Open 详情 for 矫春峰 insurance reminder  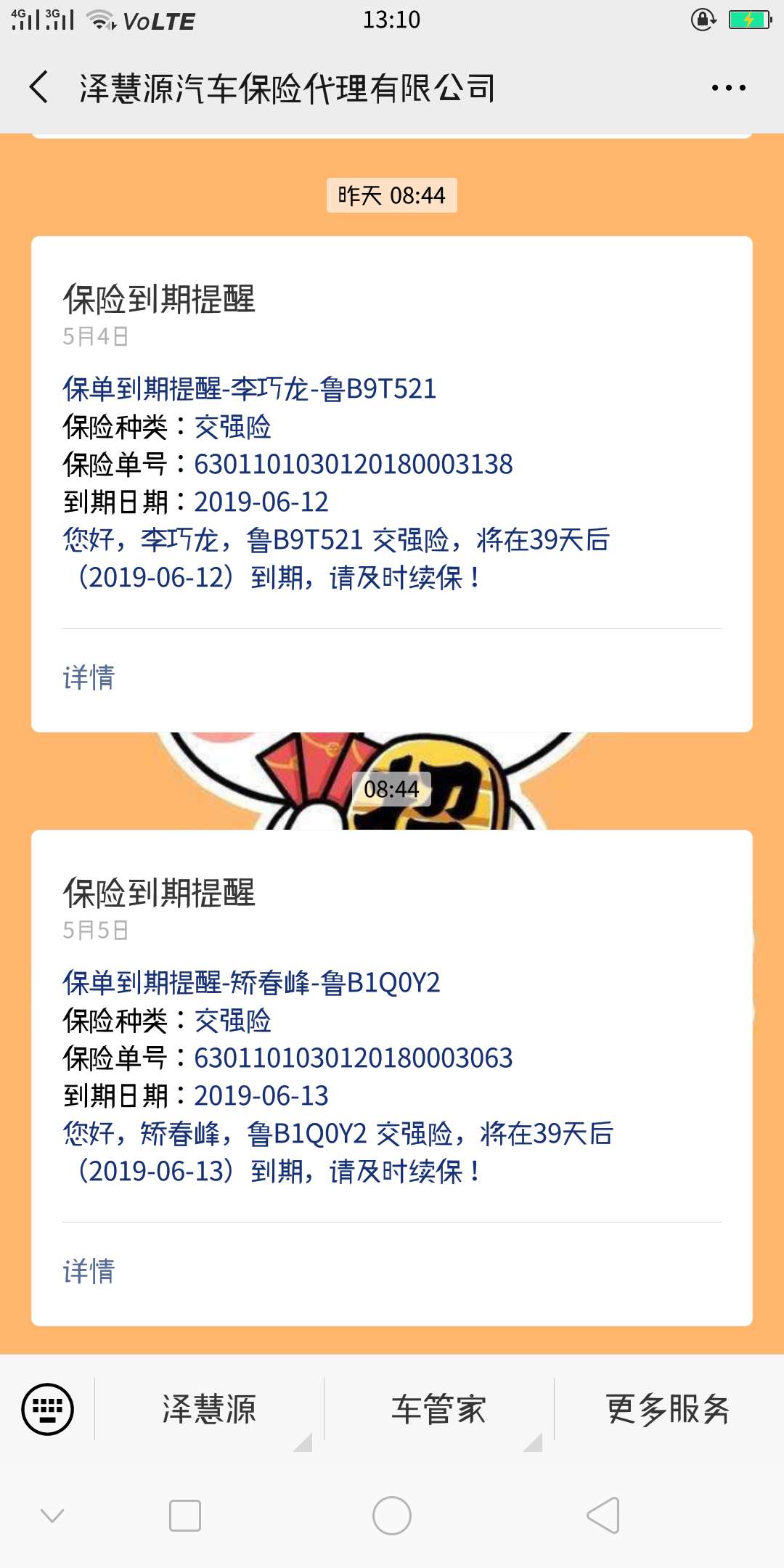point(89,1271)
